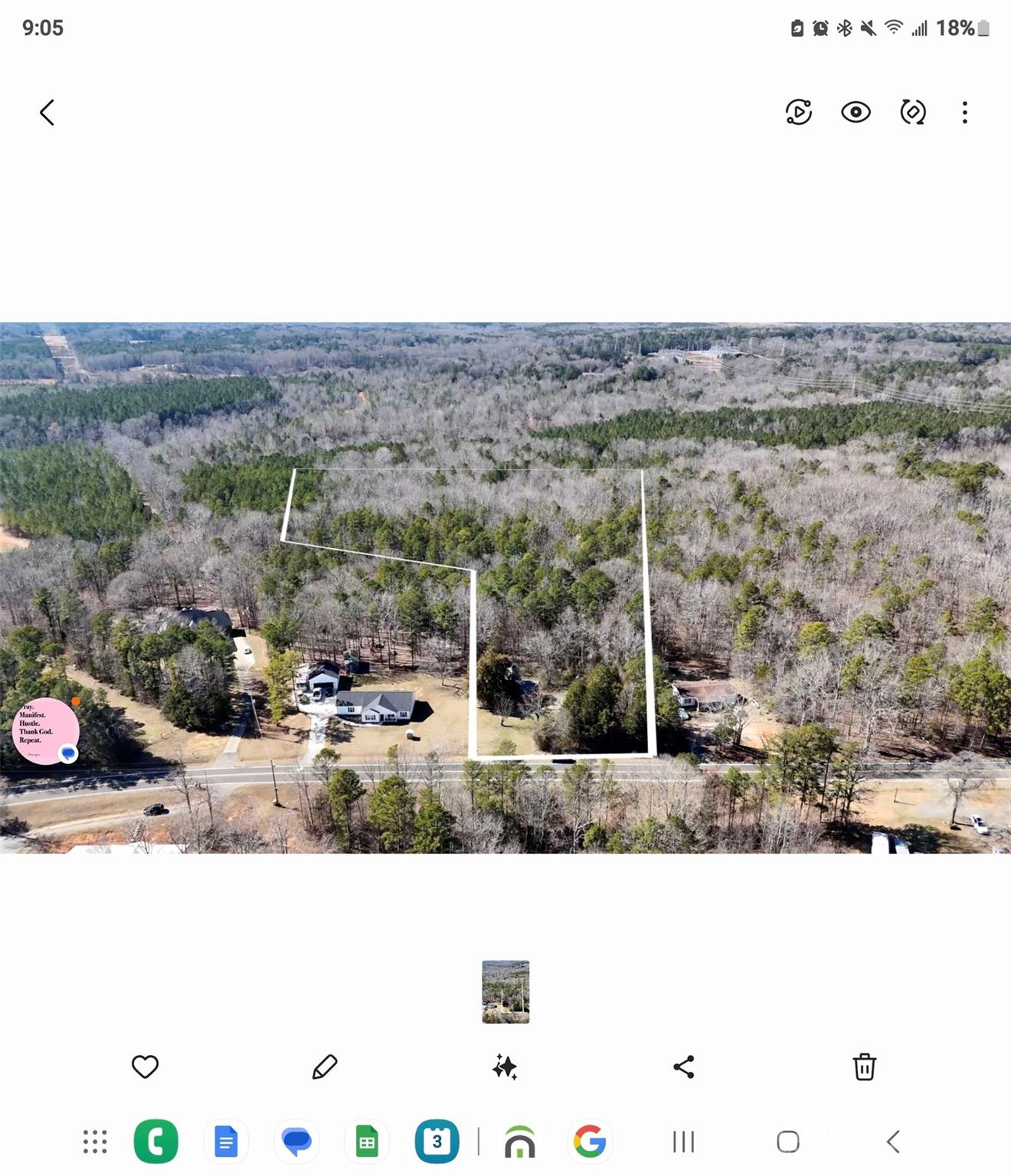Open the three-dot overflow menu
This screenshot has width=1011, height=1176.
(964, 113)
